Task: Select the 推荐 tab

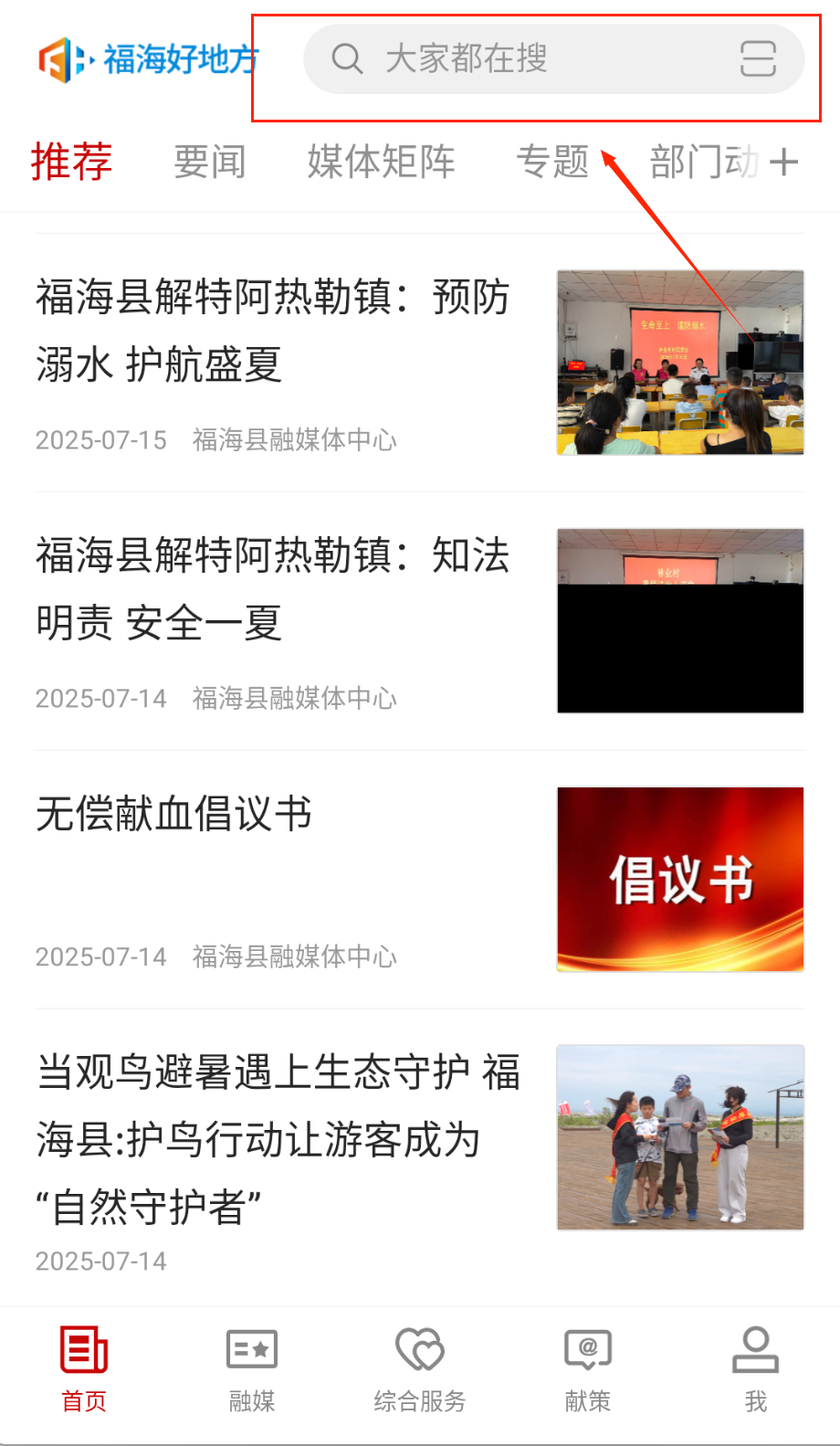Action: 71,163
